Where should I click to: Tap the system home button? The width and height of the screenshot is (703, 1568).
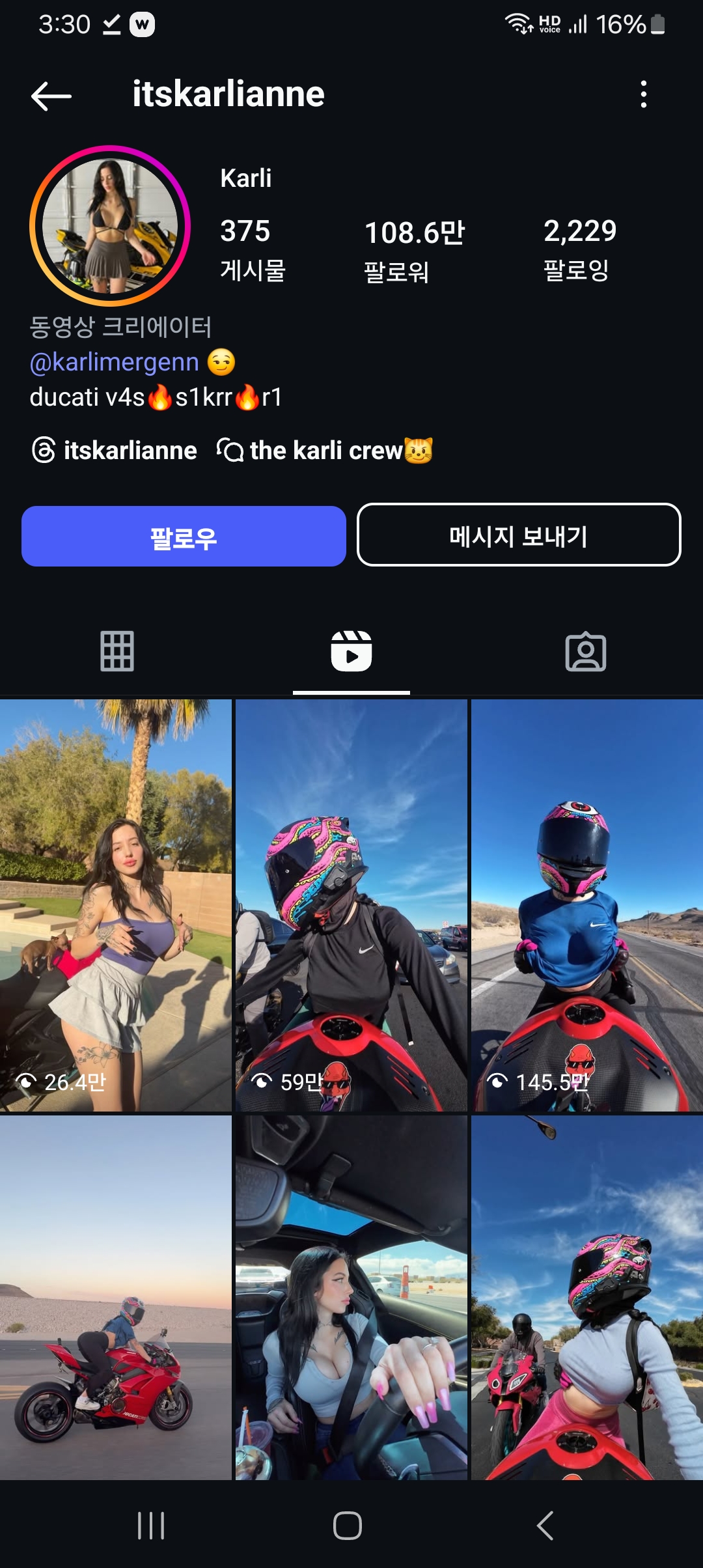click(x=348, y=1525)
